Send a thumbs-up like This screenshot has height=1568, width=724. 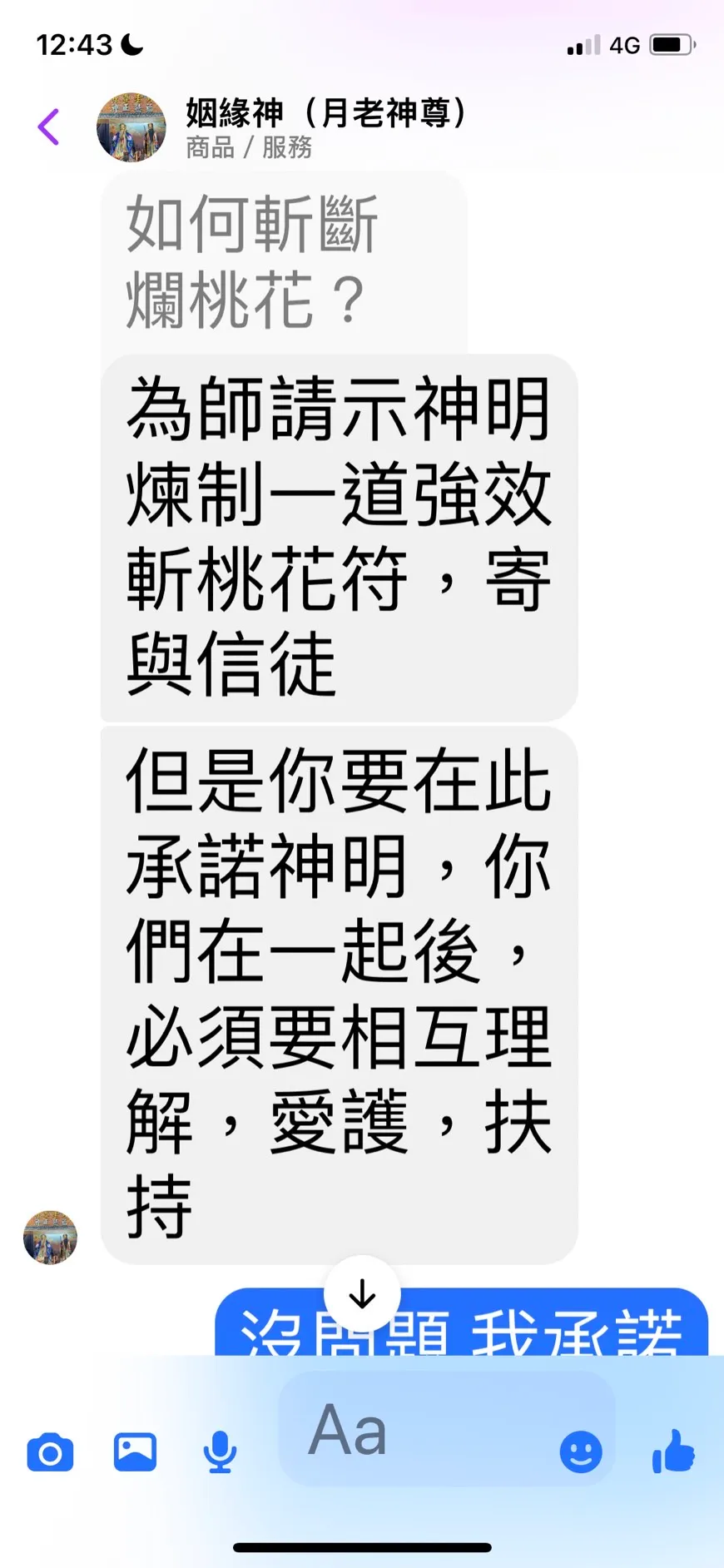673,1451
